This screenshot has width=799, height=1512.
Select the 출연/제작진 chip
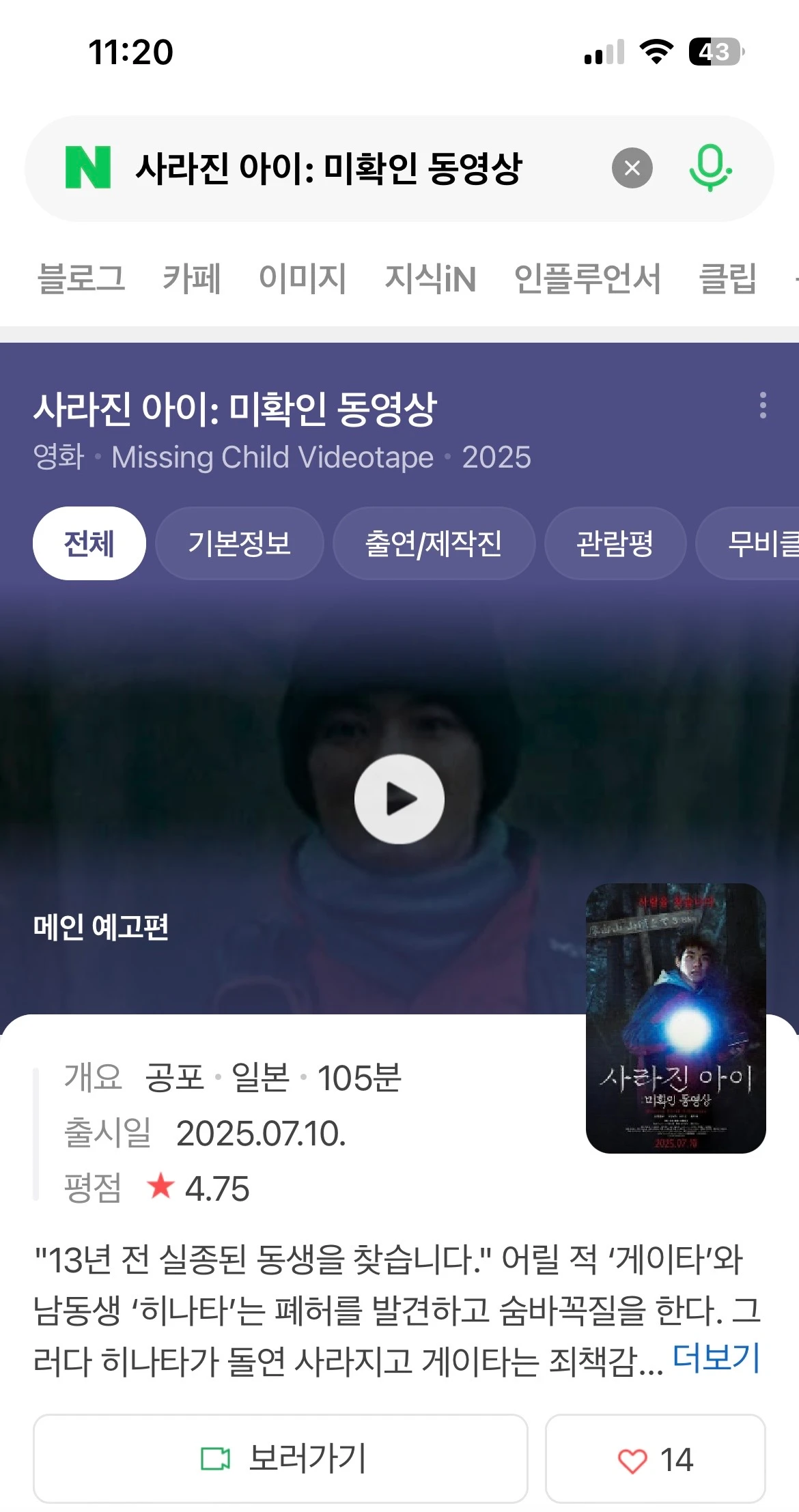434,543
